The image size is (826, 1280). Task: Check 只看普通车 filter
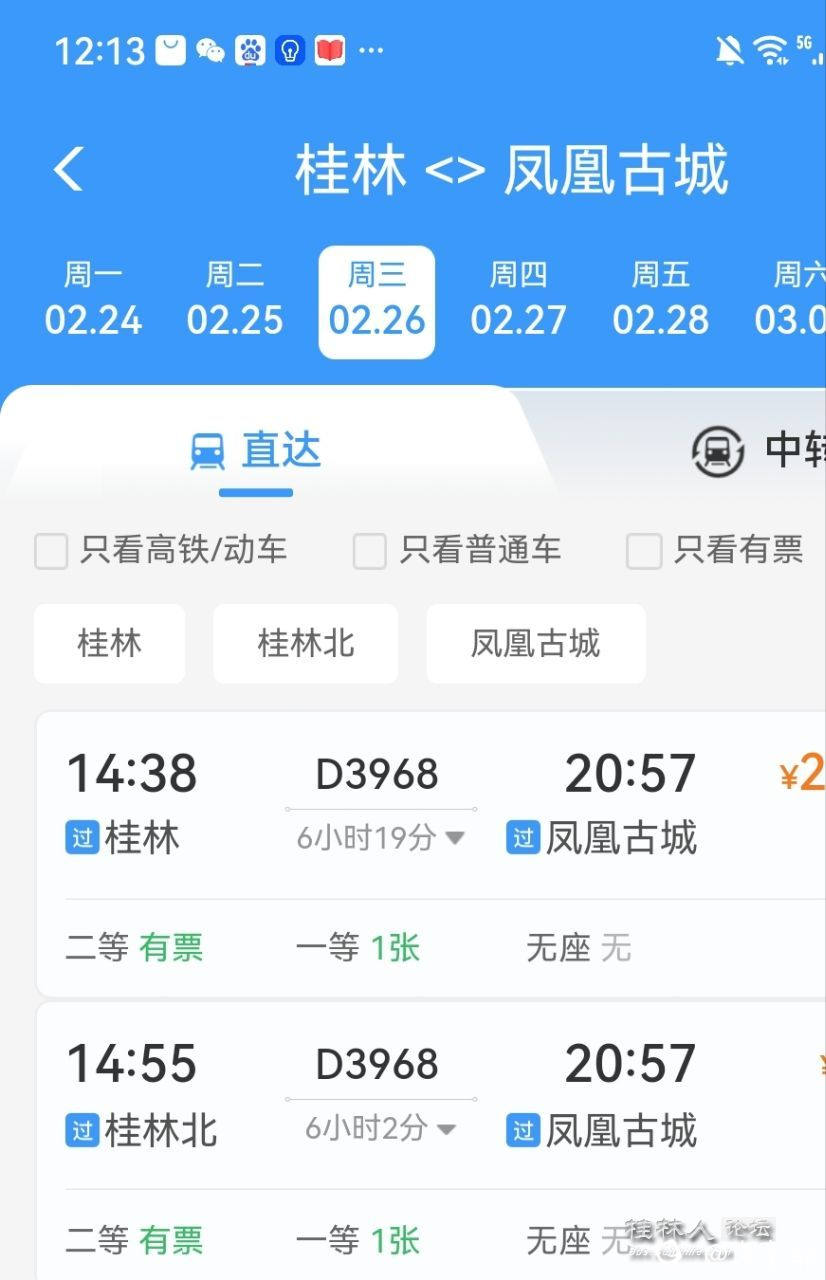point(370,550)
